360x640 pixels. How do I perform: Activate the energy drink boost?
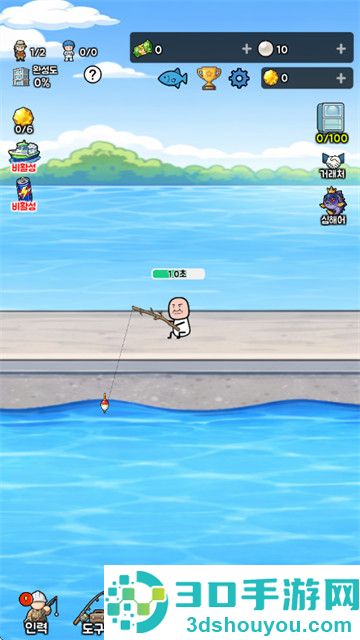[24, 194]
